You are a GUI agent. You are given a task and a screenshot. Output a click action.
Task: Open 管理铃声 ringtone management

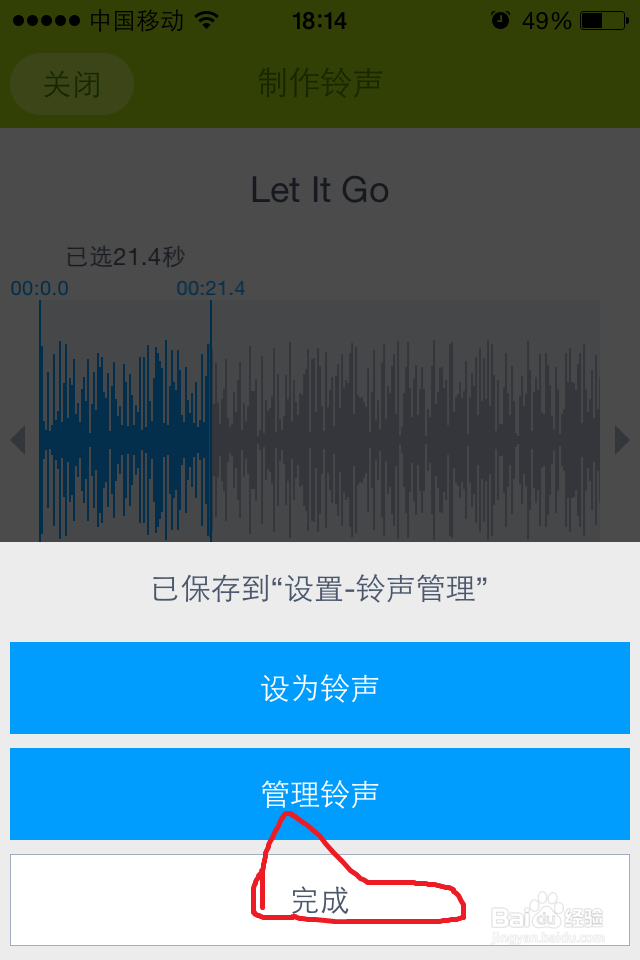pos(320,794)
